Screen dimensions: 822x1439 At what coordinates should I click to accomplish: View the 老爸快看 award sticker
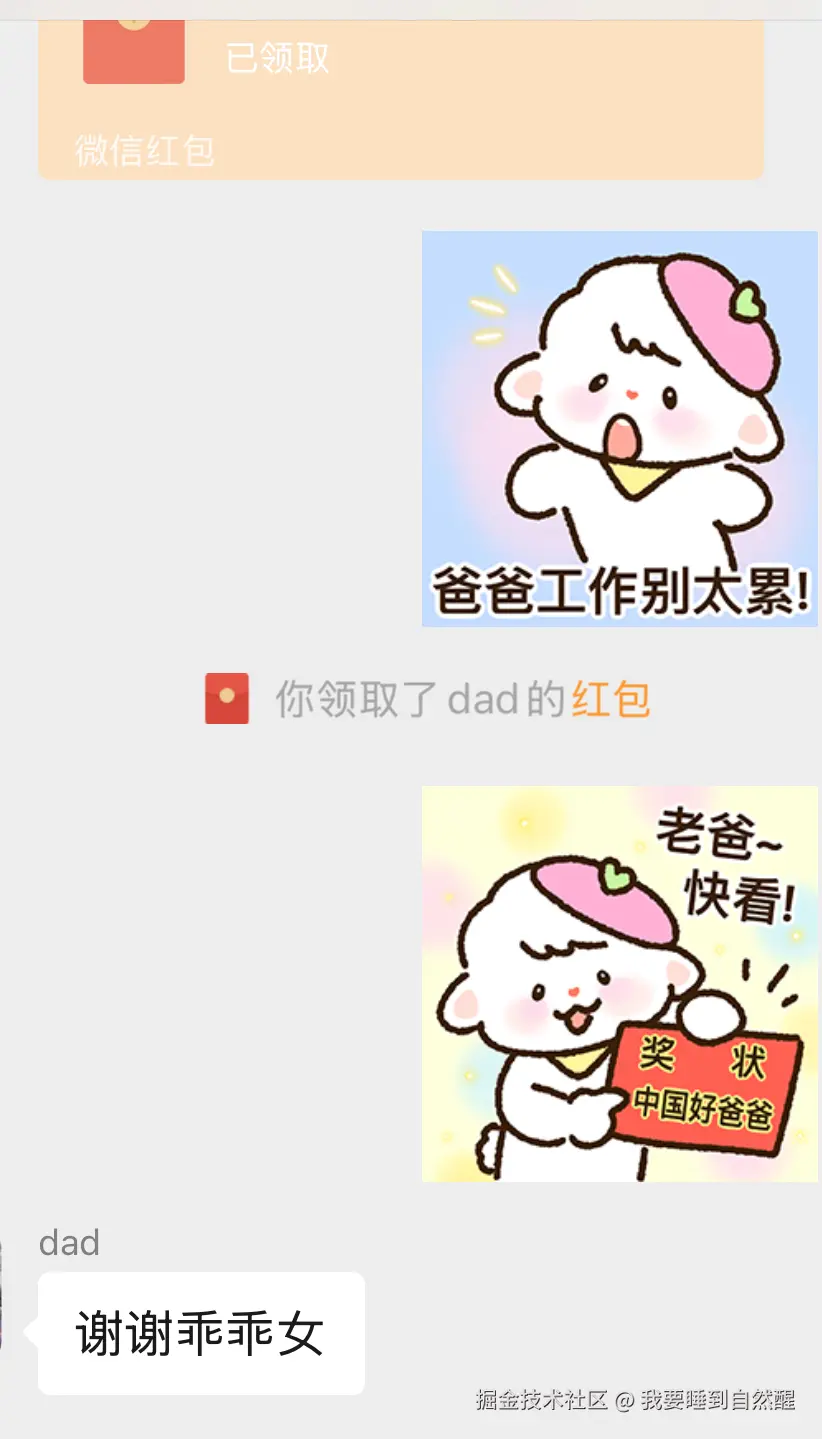coord(619,983)
